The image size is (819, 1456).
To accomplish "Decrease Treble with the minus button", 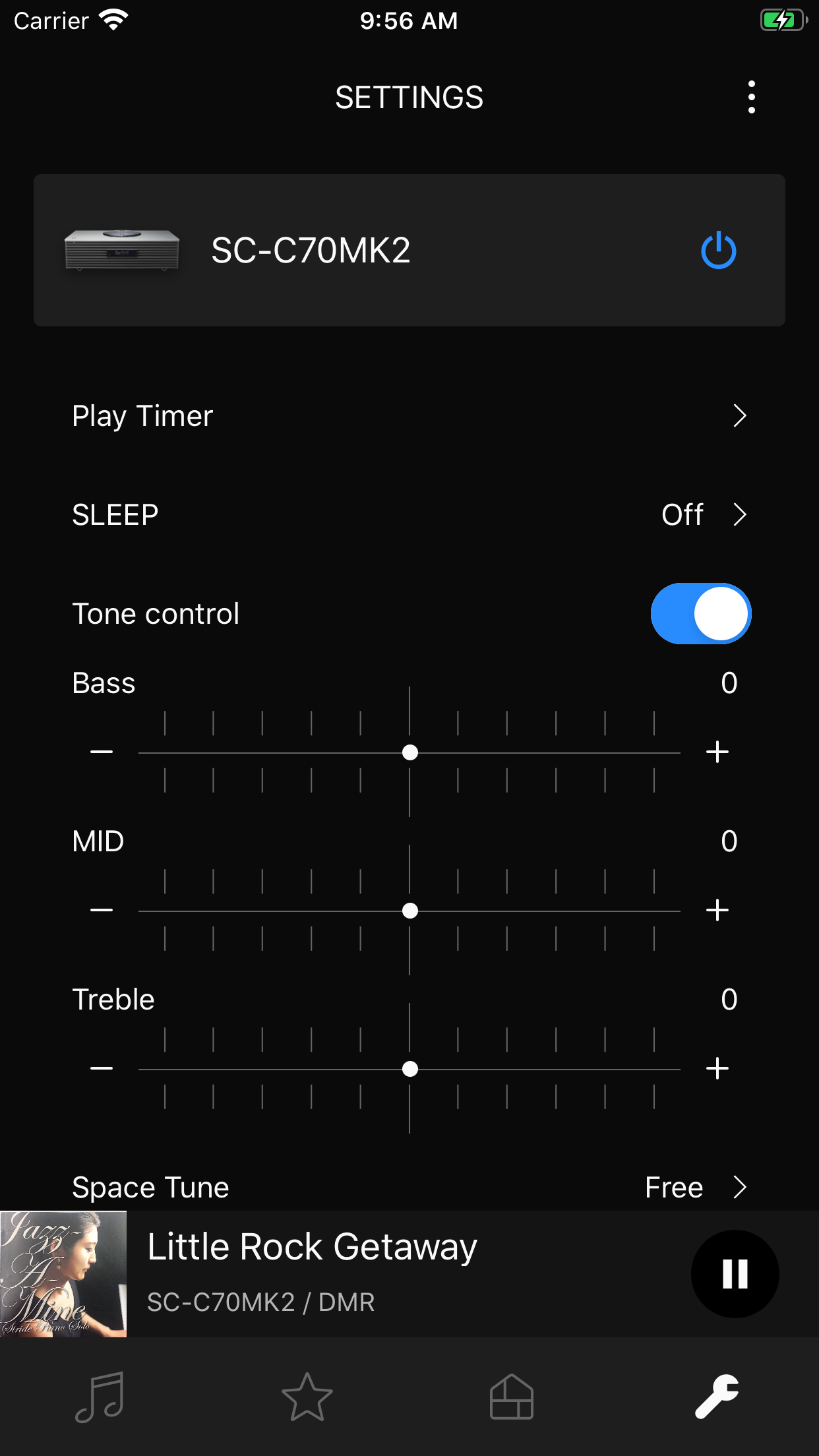I will 102,1069.
